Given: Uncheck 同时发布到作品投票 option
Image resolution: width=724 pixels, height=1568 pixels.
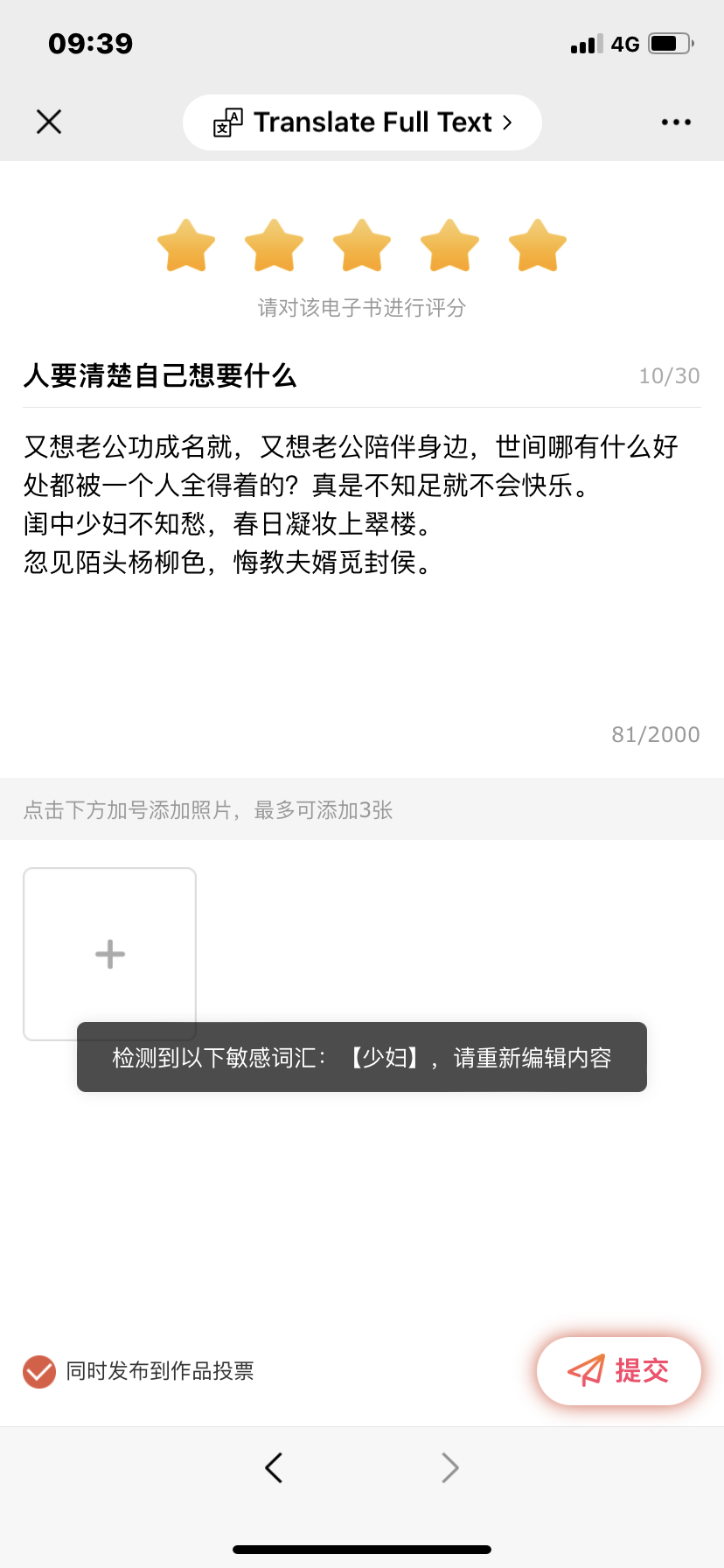Looking at the screenshot, I should click(x=39, y=1371).
